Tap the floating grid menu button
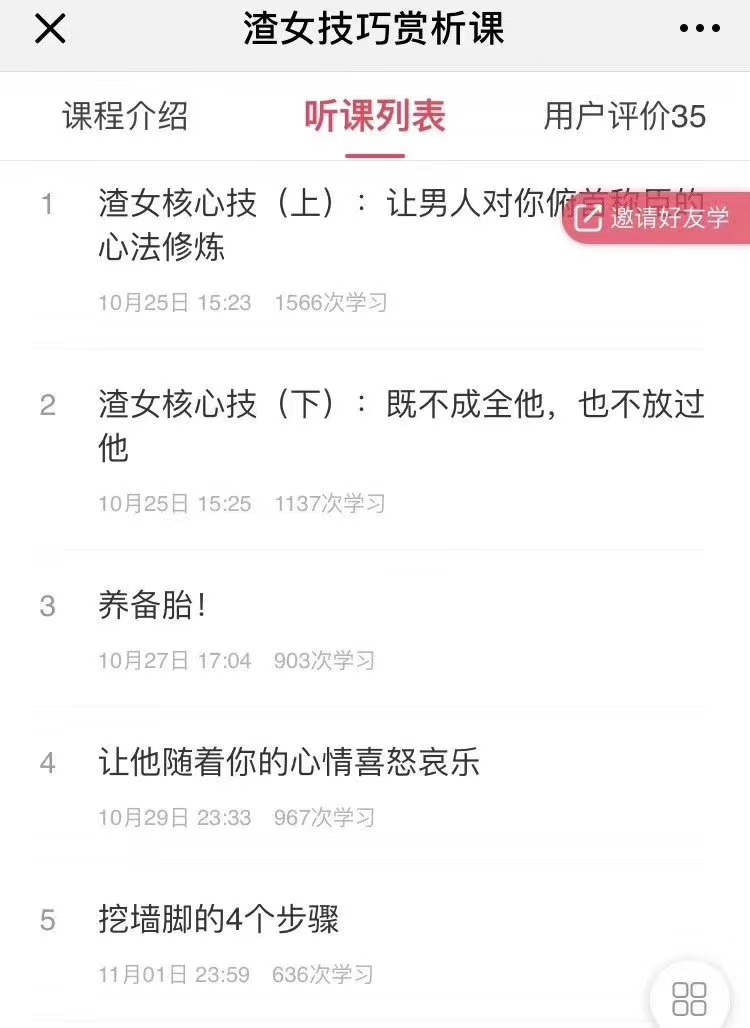The height and width of the screenshot is (1028, 750). (689, 997)
